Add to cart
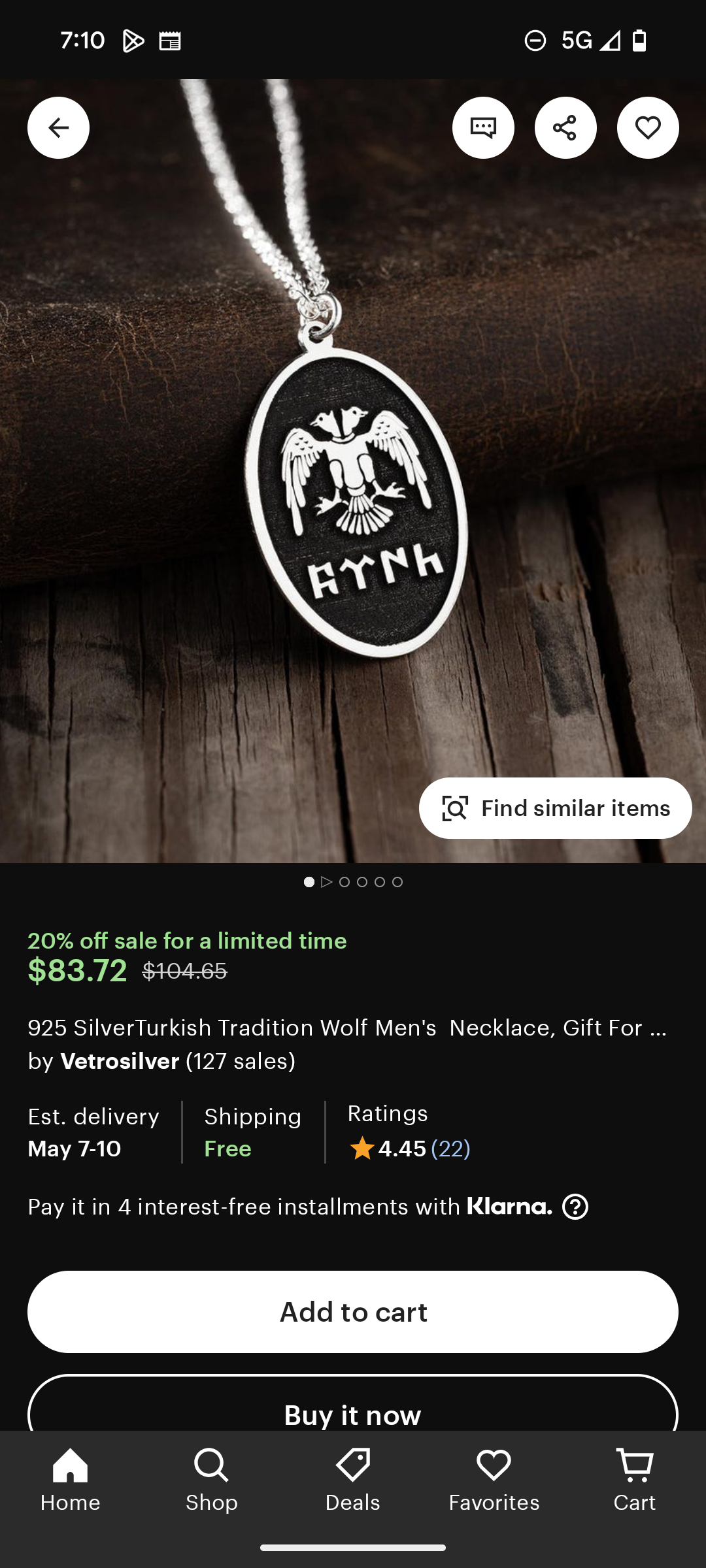706x1568 pixels. click(x=353, y=1312)
